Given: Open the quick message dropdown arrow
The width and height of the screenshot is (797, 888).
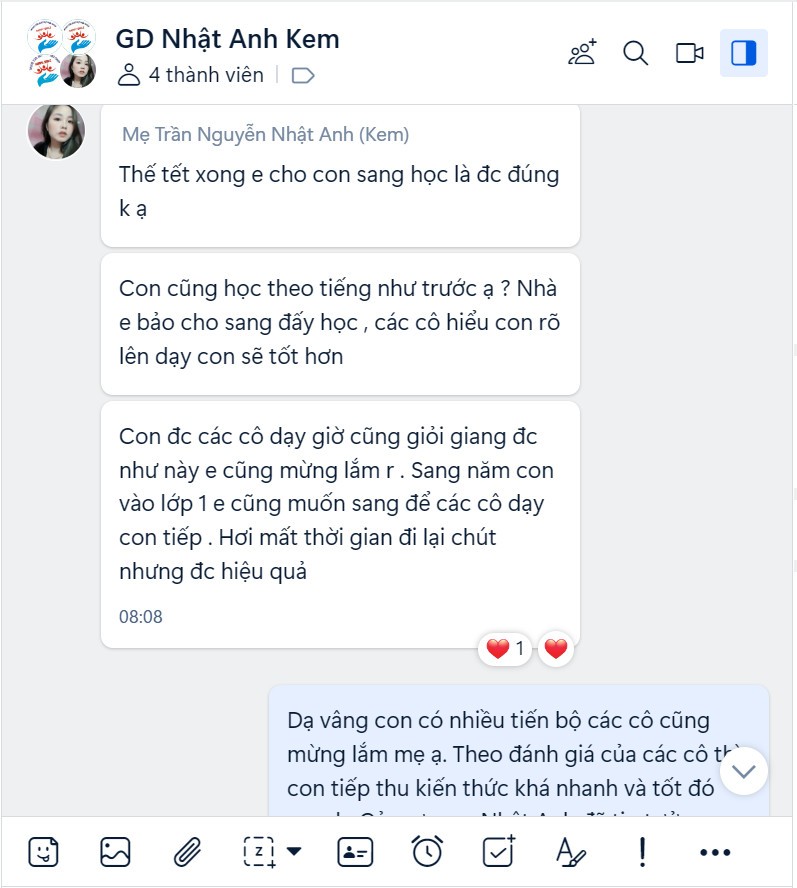Looking at the screenshot, I should (x=292, y=851).
